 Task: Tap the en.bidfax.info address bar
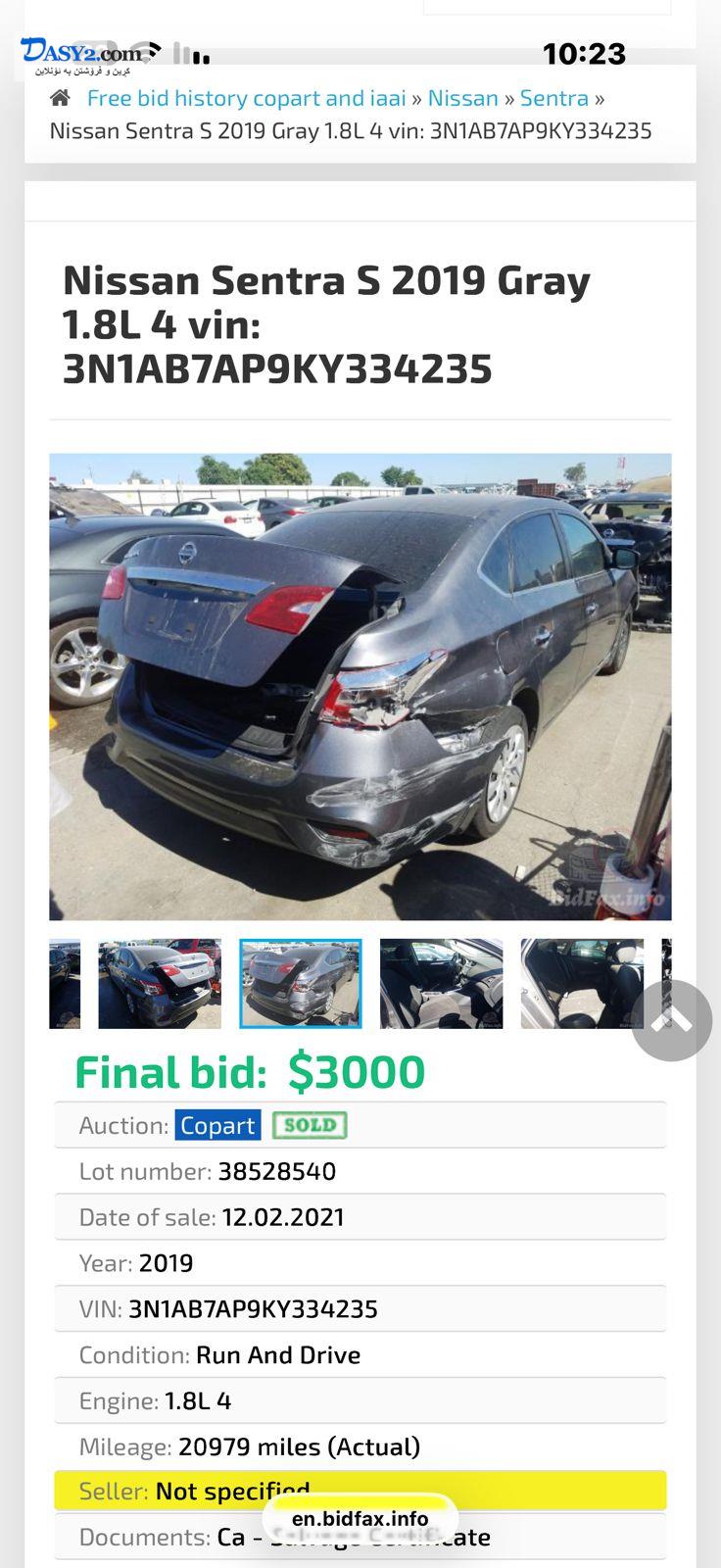coord(360,1519)
